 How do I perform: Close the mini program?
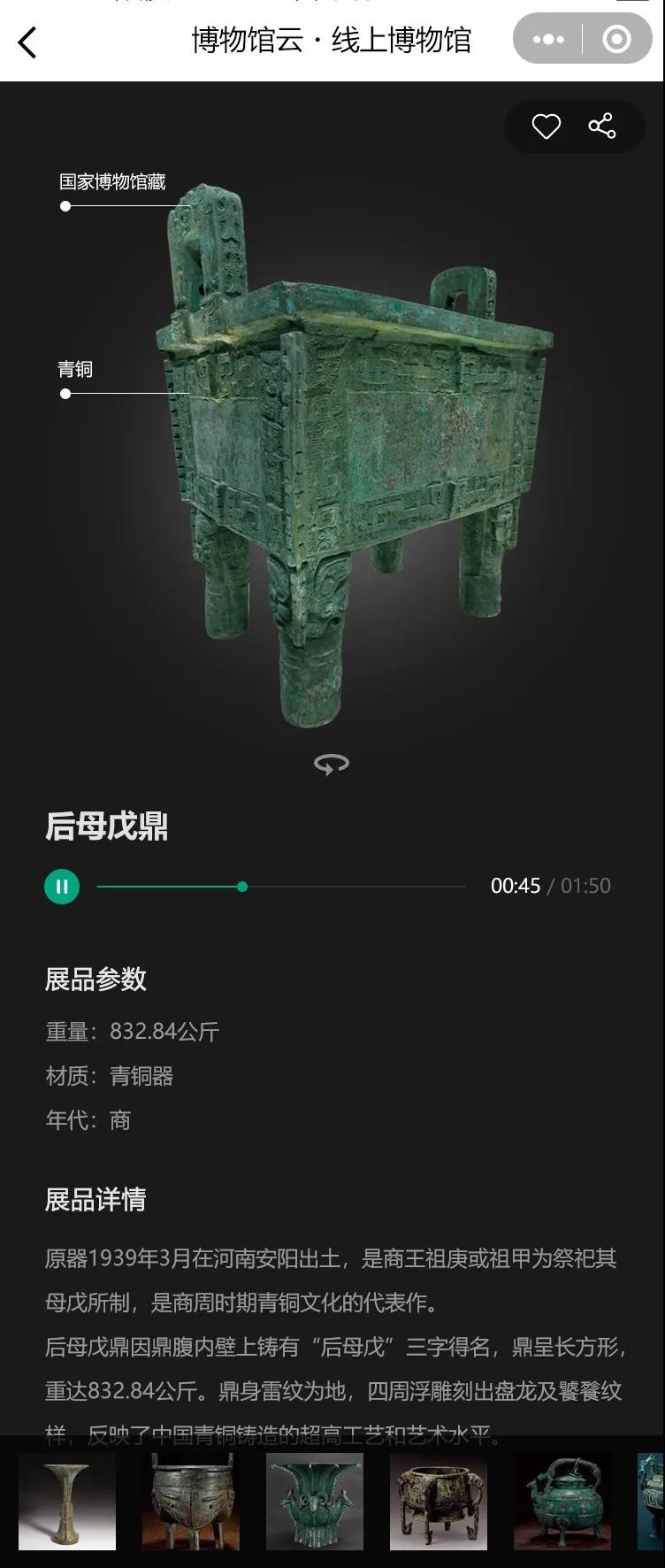616,39
